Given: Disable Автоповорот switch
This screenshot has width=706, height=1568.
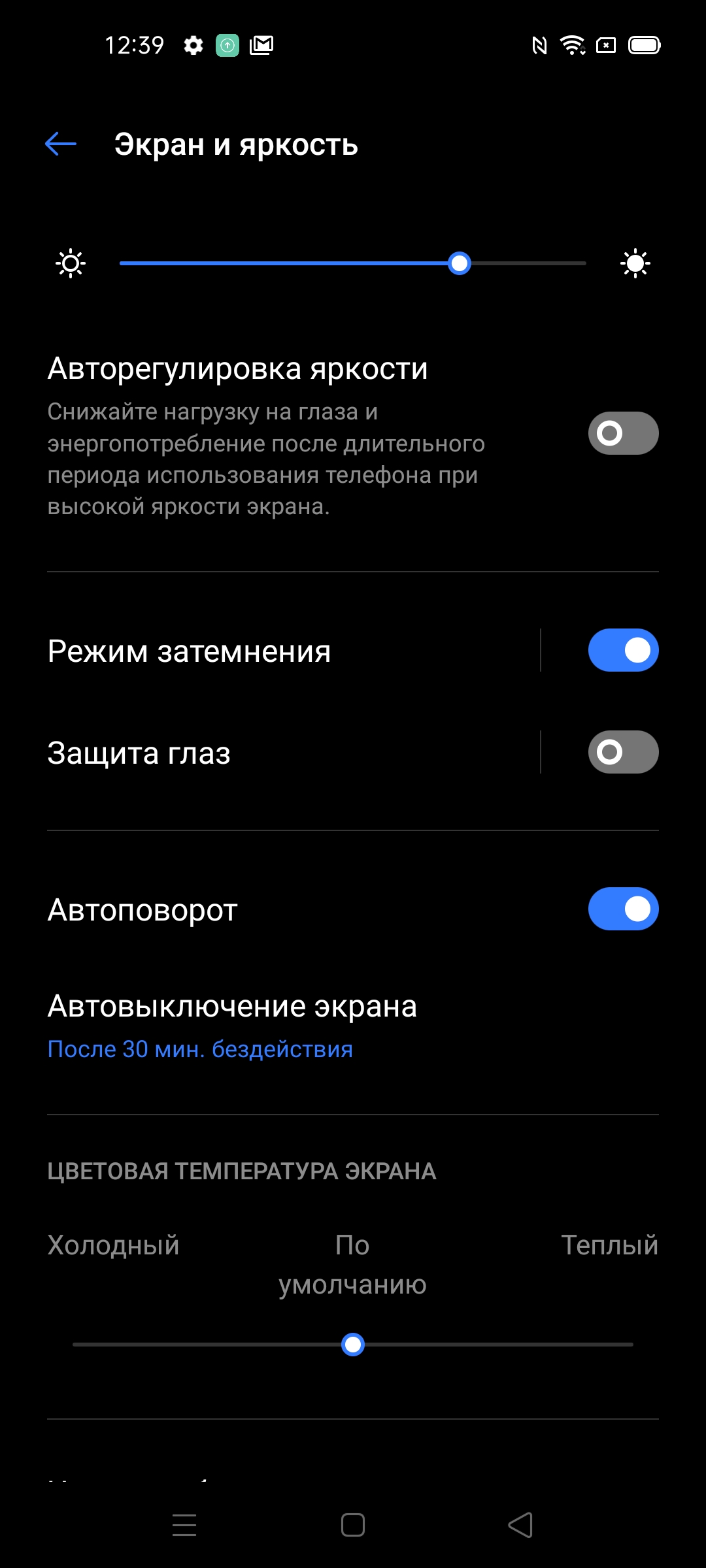Looking at the screenshot, I should point(622,909).
